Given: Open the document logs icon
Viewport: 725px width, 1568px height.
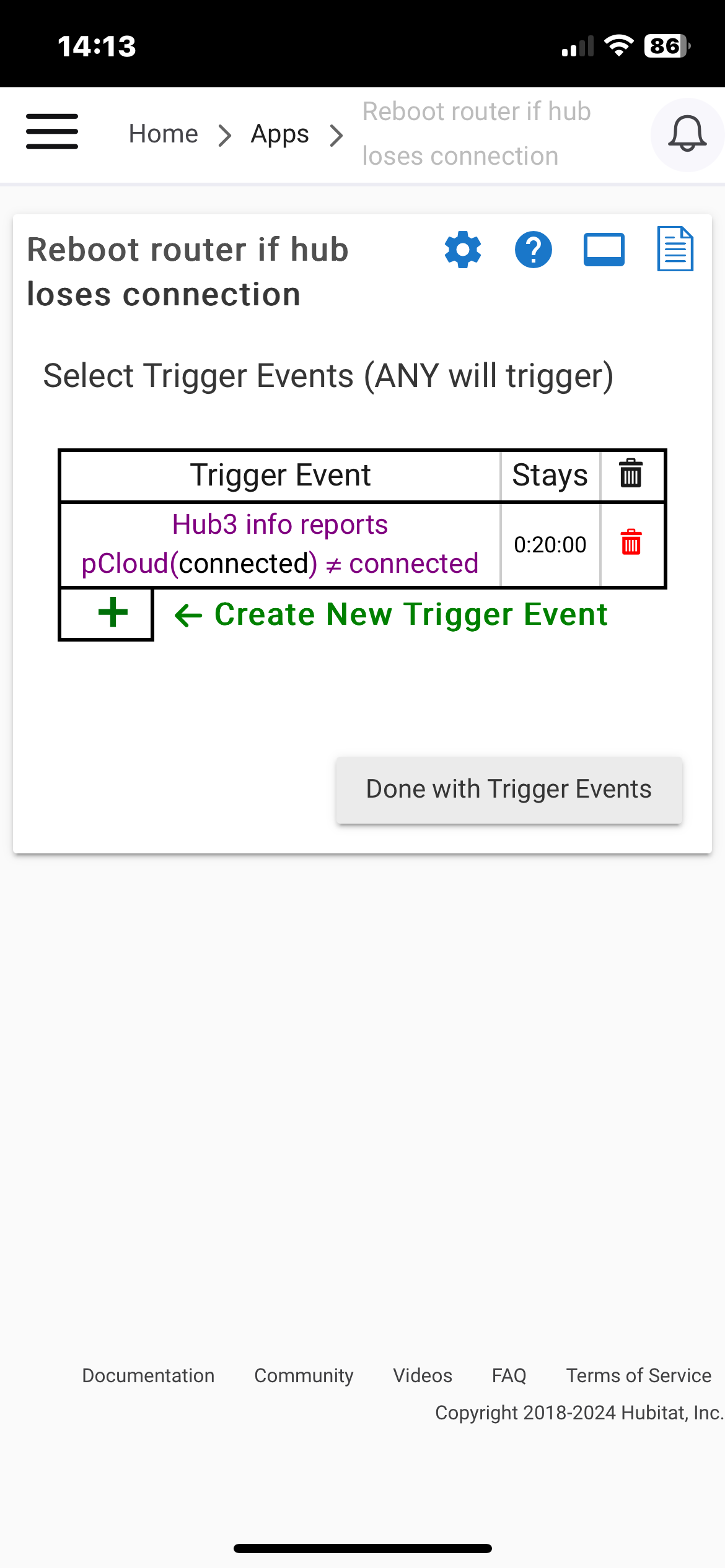Looking at the screenshot, I should click(x=675, y=249).
